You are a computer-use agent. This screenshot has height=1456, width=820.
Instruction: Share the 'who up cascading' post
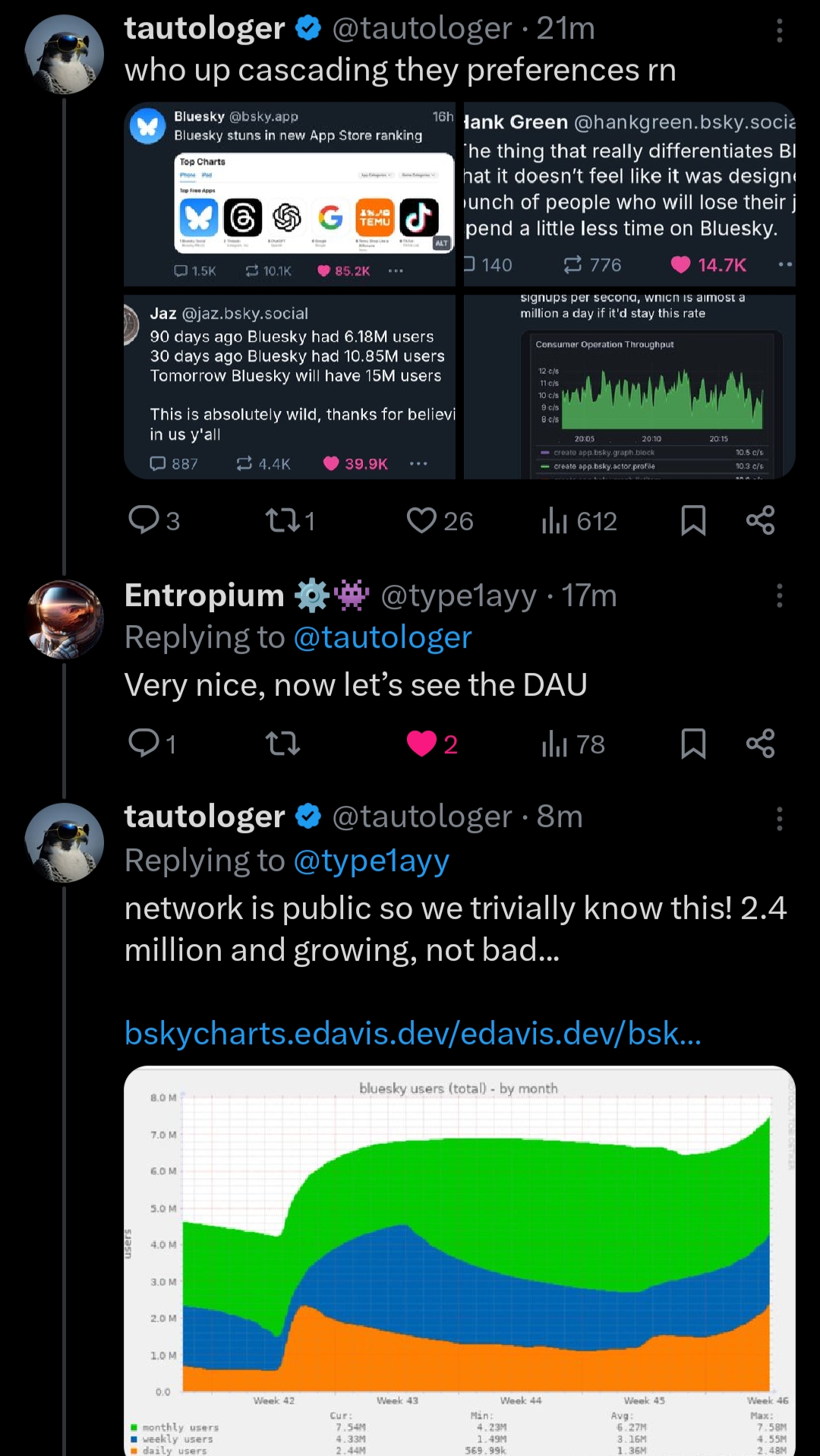760,520
